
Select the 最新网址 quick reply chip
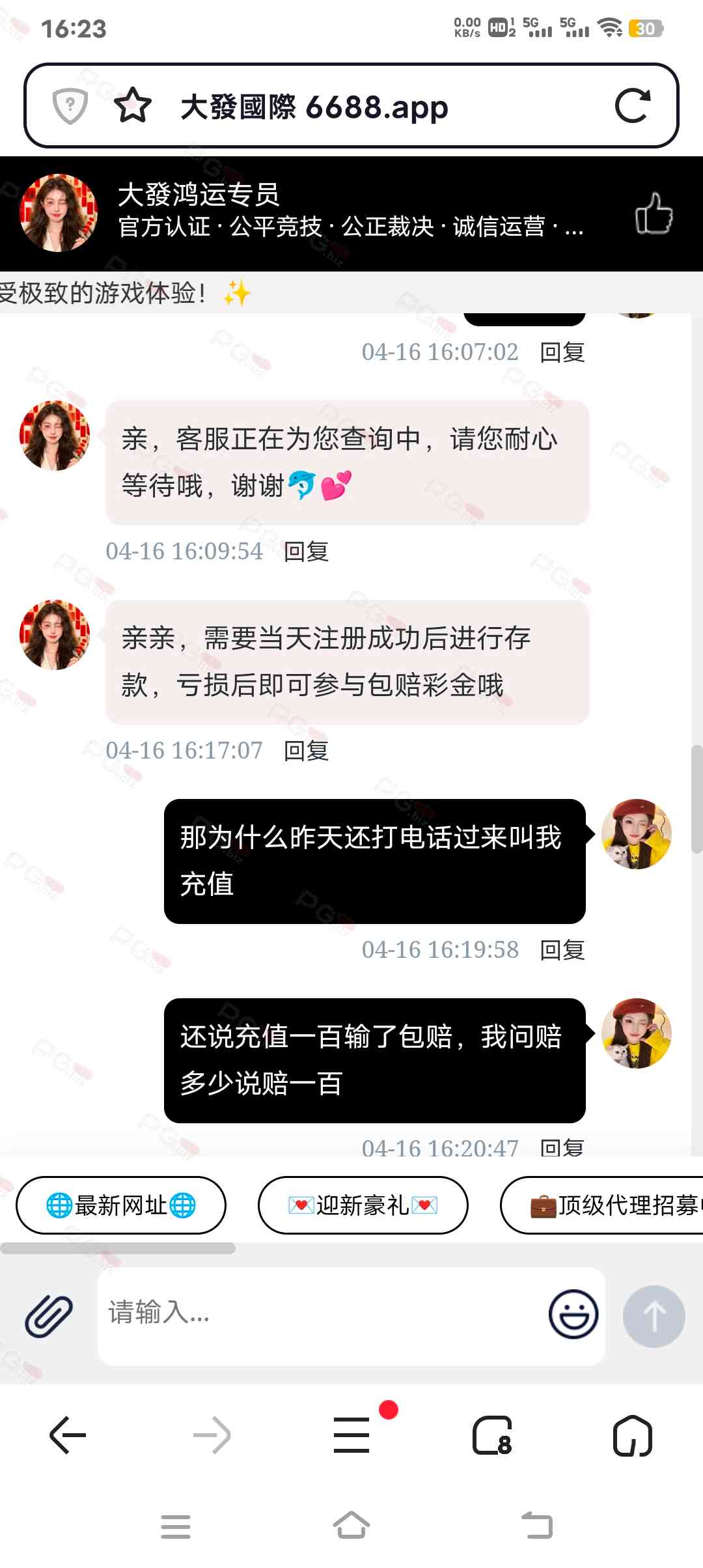coord(121,1205)
